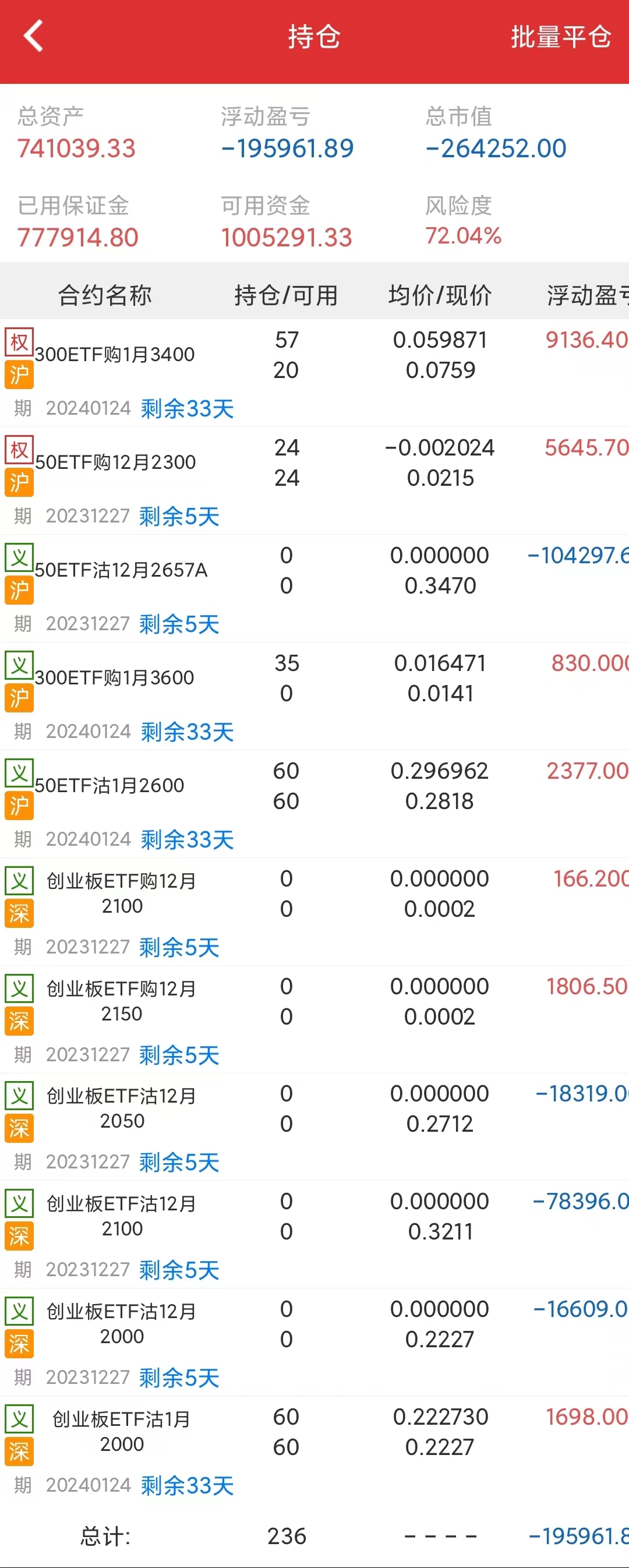
Task: Select the 50ETF沽12月2657A position
Action: click(x=121, y=570)
